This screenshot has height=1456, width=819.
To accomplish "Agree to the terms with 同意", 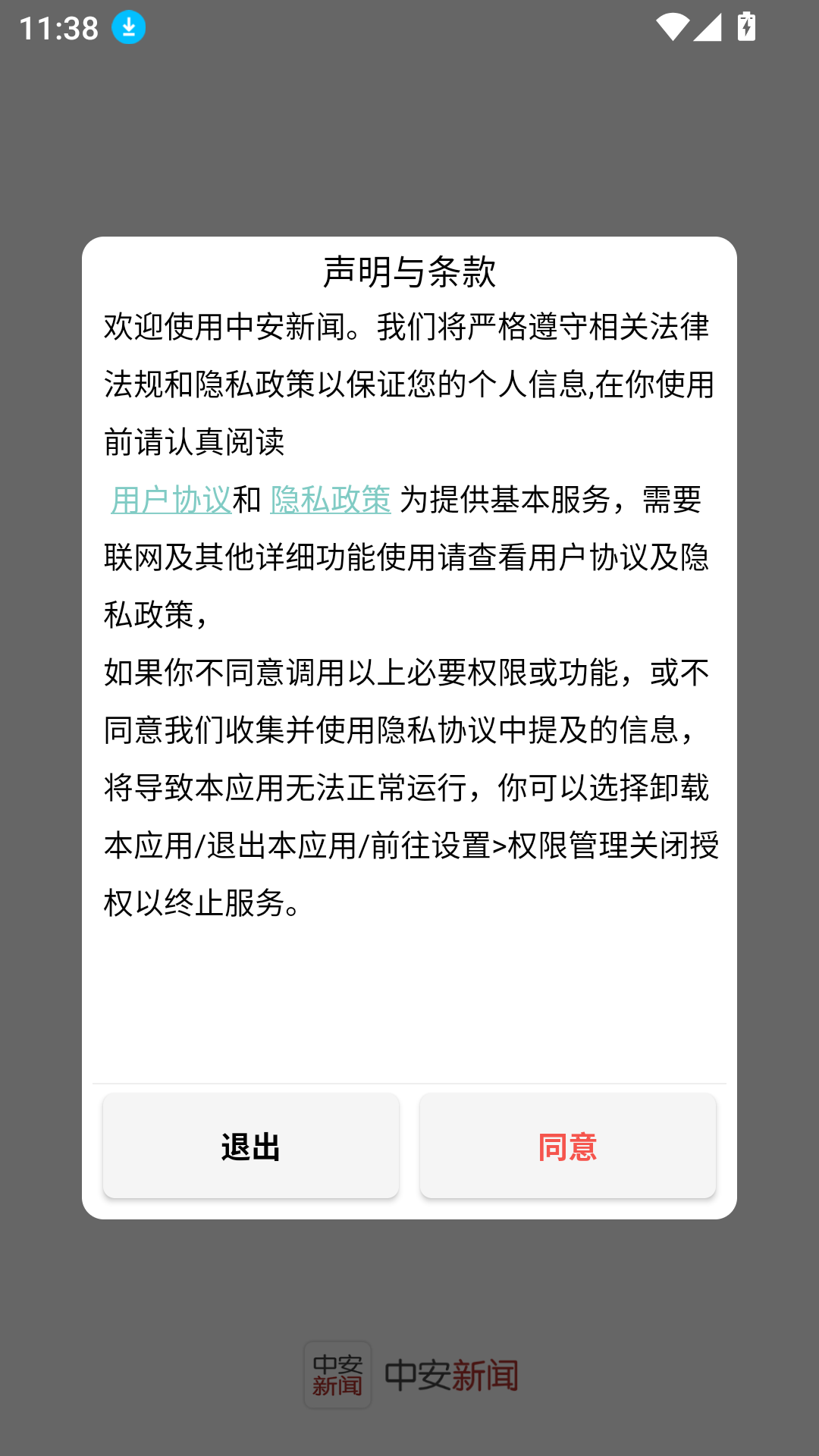I will click(x=568, y=1146).
